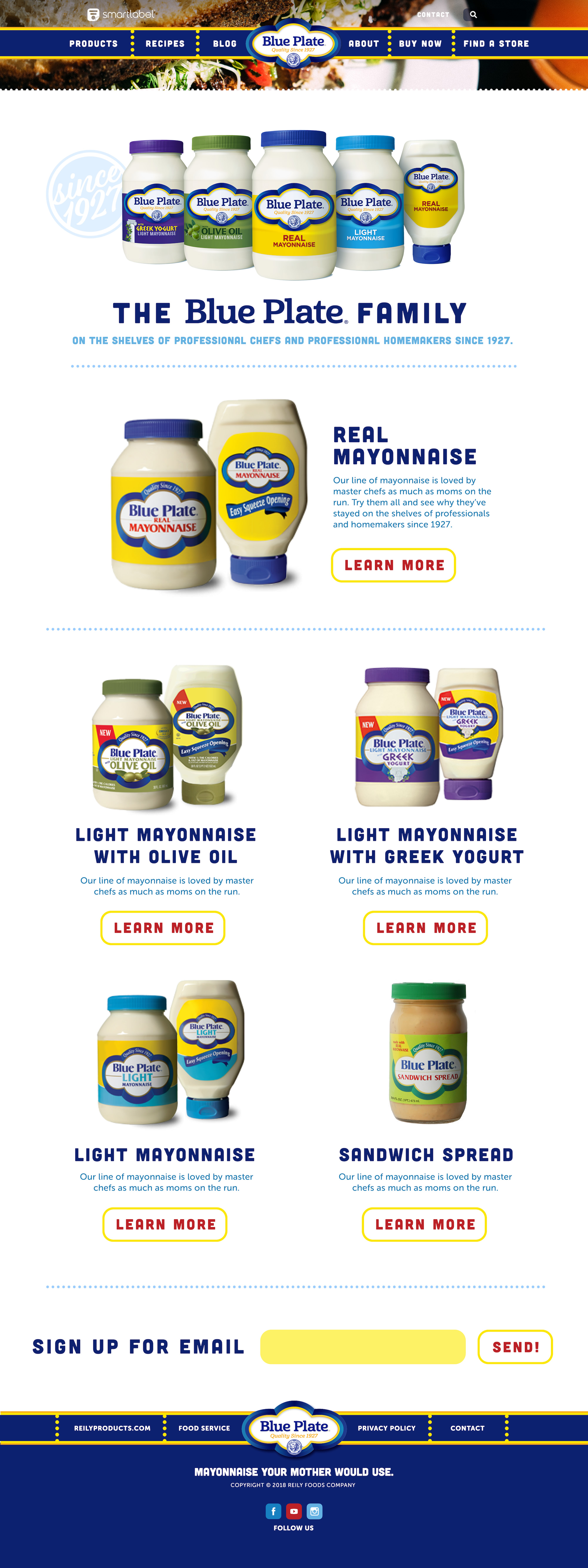This screenshot has width=588, height=1568.
Task: Open the Contact link in the top bar
Action: point(433,15)
